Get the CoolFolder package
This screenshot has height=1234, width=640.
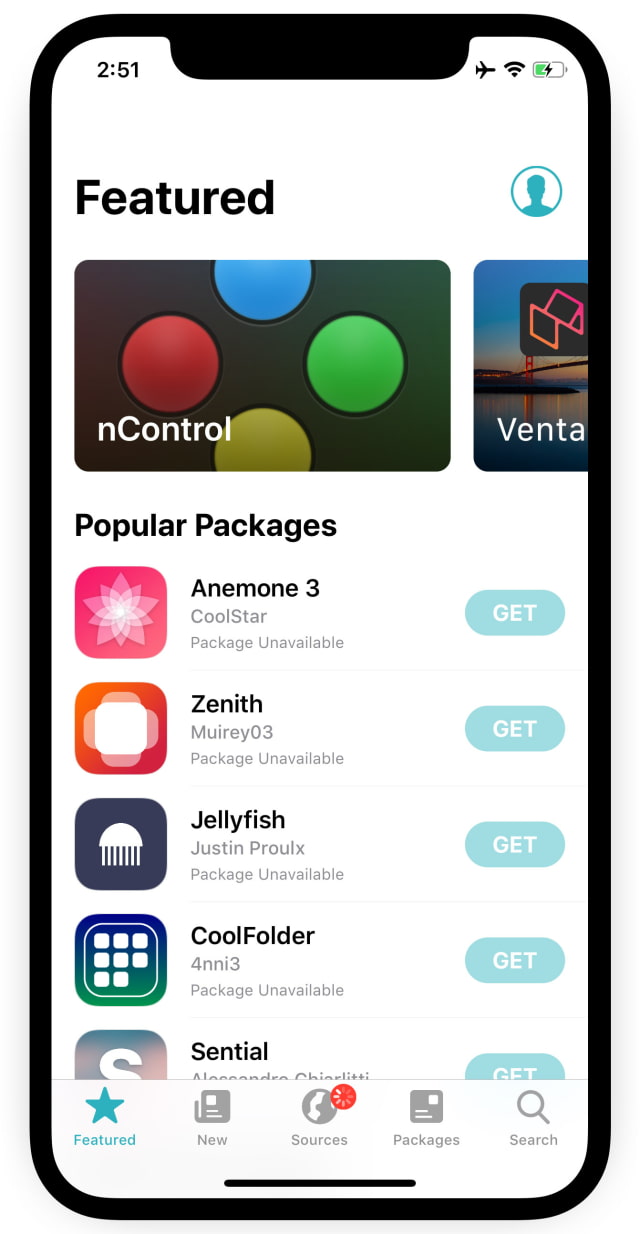pos(514,961)
